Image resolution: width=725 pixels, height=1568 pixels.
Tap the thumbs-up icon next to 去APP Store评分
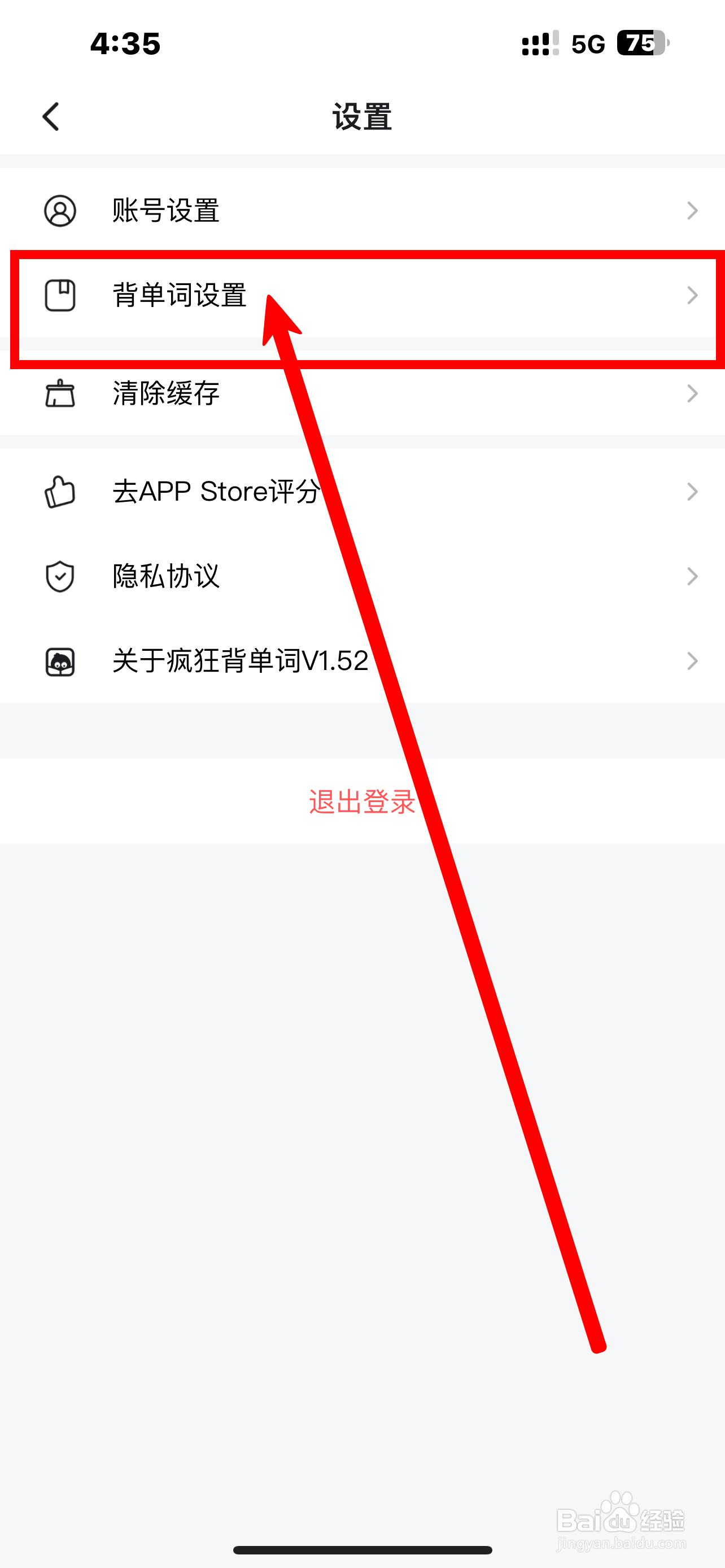point(59,491)
